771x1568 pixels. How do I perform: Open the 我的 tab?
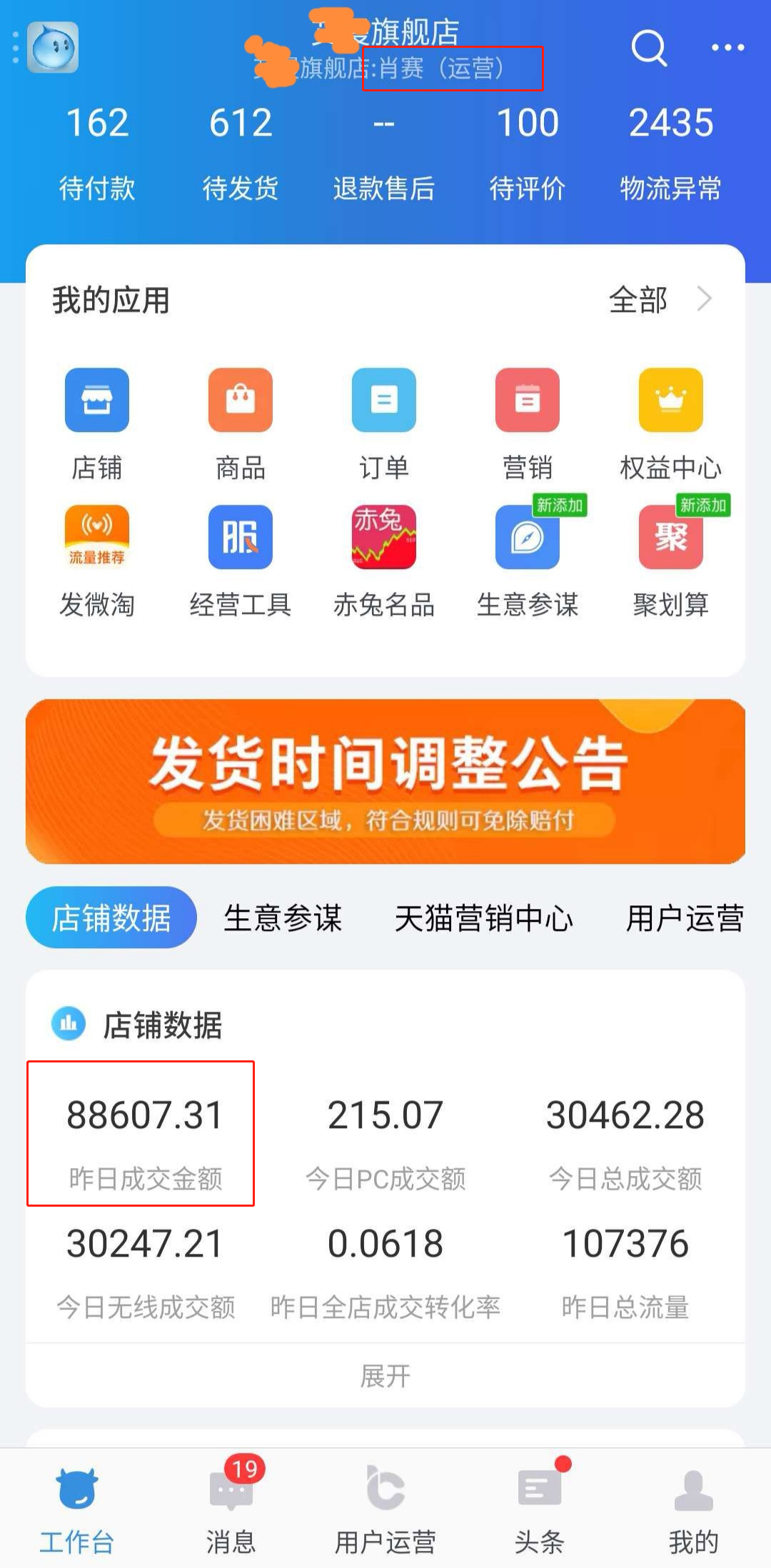pyautogui.click(x=692, y=1507)
